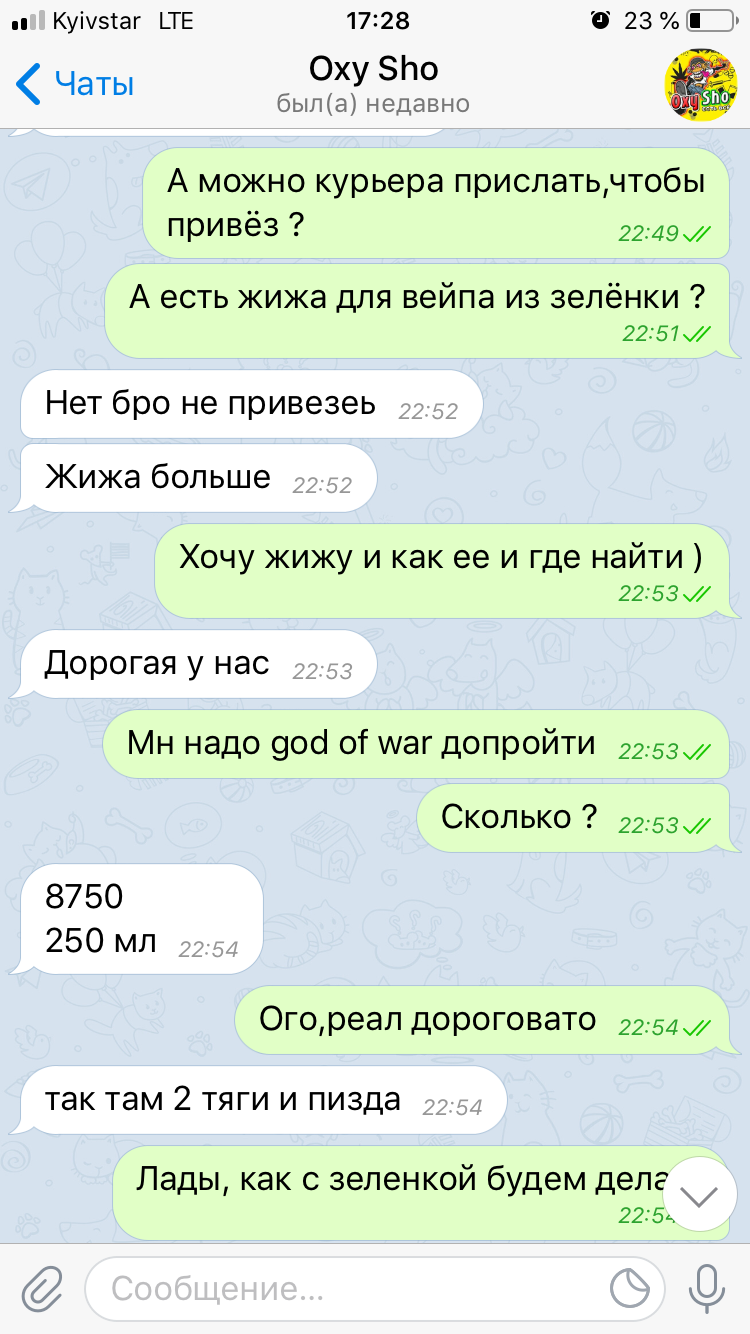Open Oxy Sho chat info from title
The width and height of the screenshot is (750, 1334).
tap(374, 84)
